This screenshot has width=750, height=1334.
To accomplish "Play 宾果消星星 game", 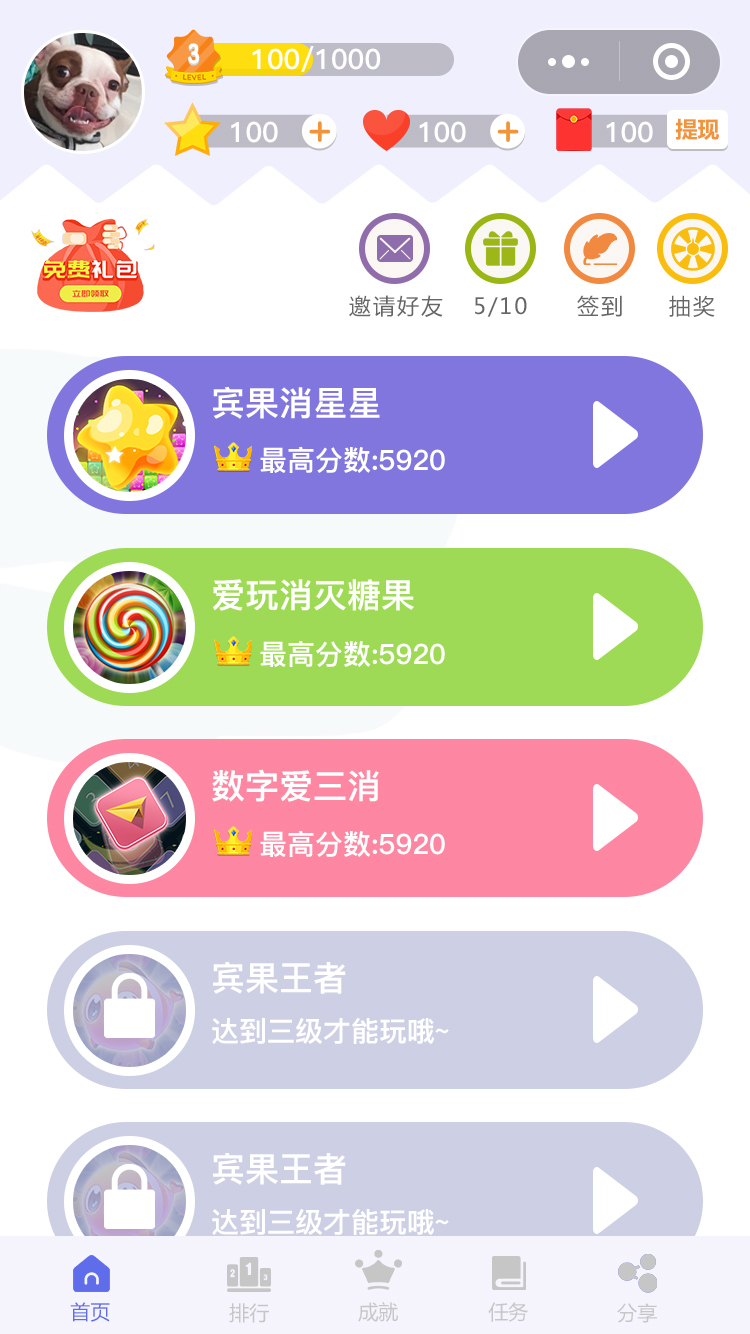I will click(614, 435).
